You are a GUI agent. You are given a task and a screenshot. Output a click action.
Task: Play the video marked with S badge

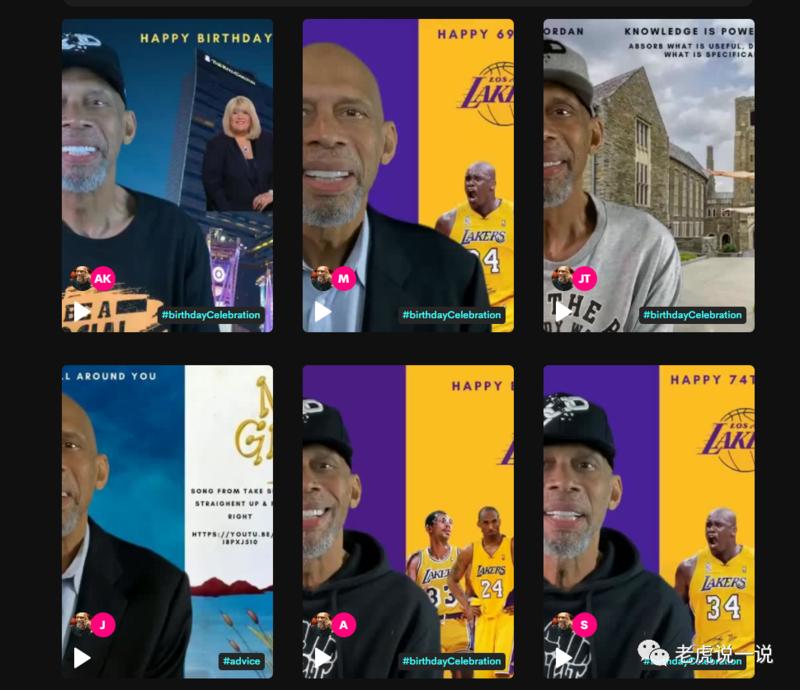[x=564, y=658]
